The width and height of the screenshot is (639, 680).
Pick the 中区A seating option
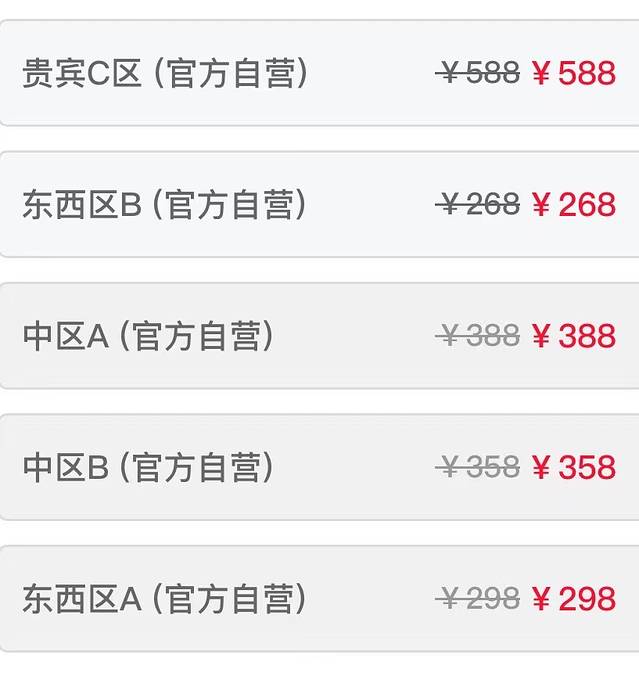pos(319,336)
